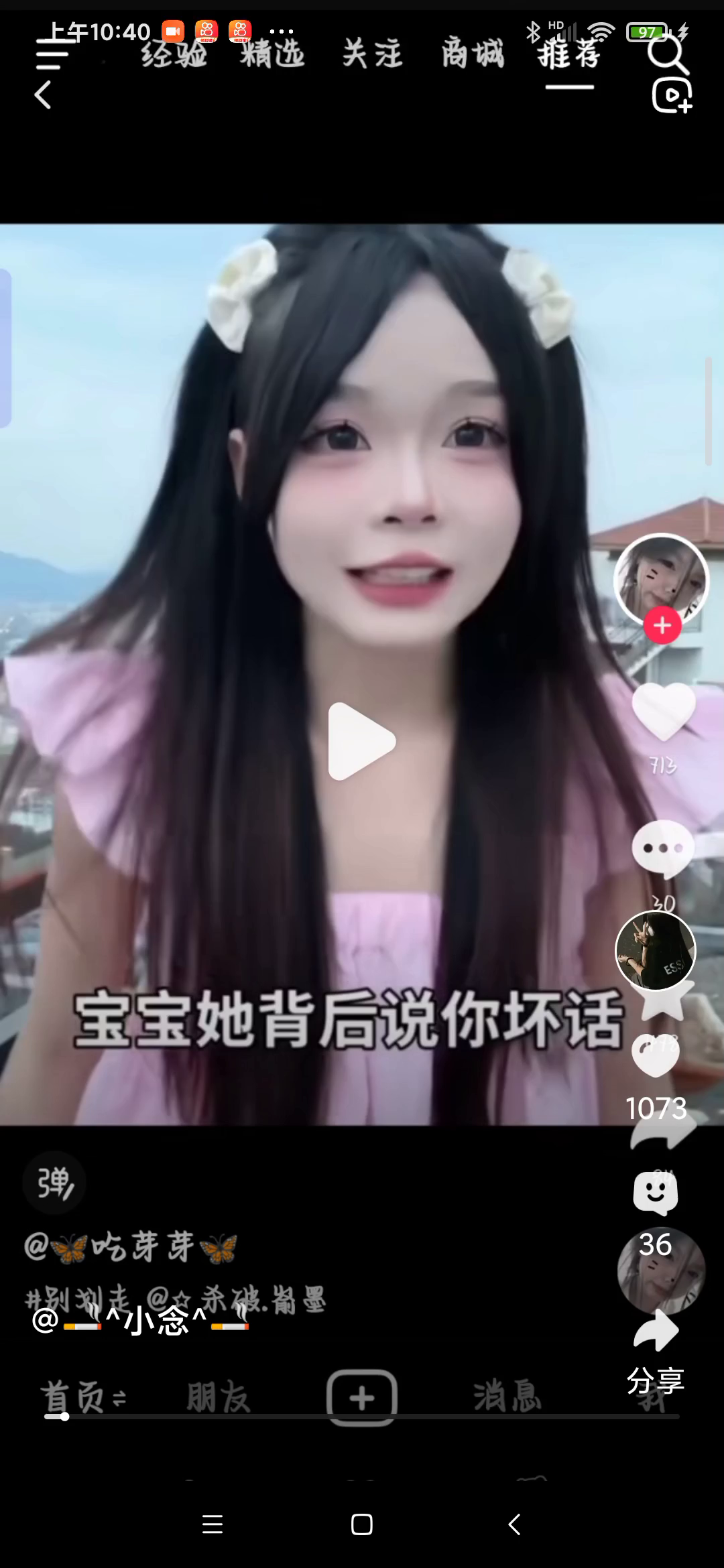724x1568 pixels.
Task: Open the camera record icon
Action: [672, 95]
